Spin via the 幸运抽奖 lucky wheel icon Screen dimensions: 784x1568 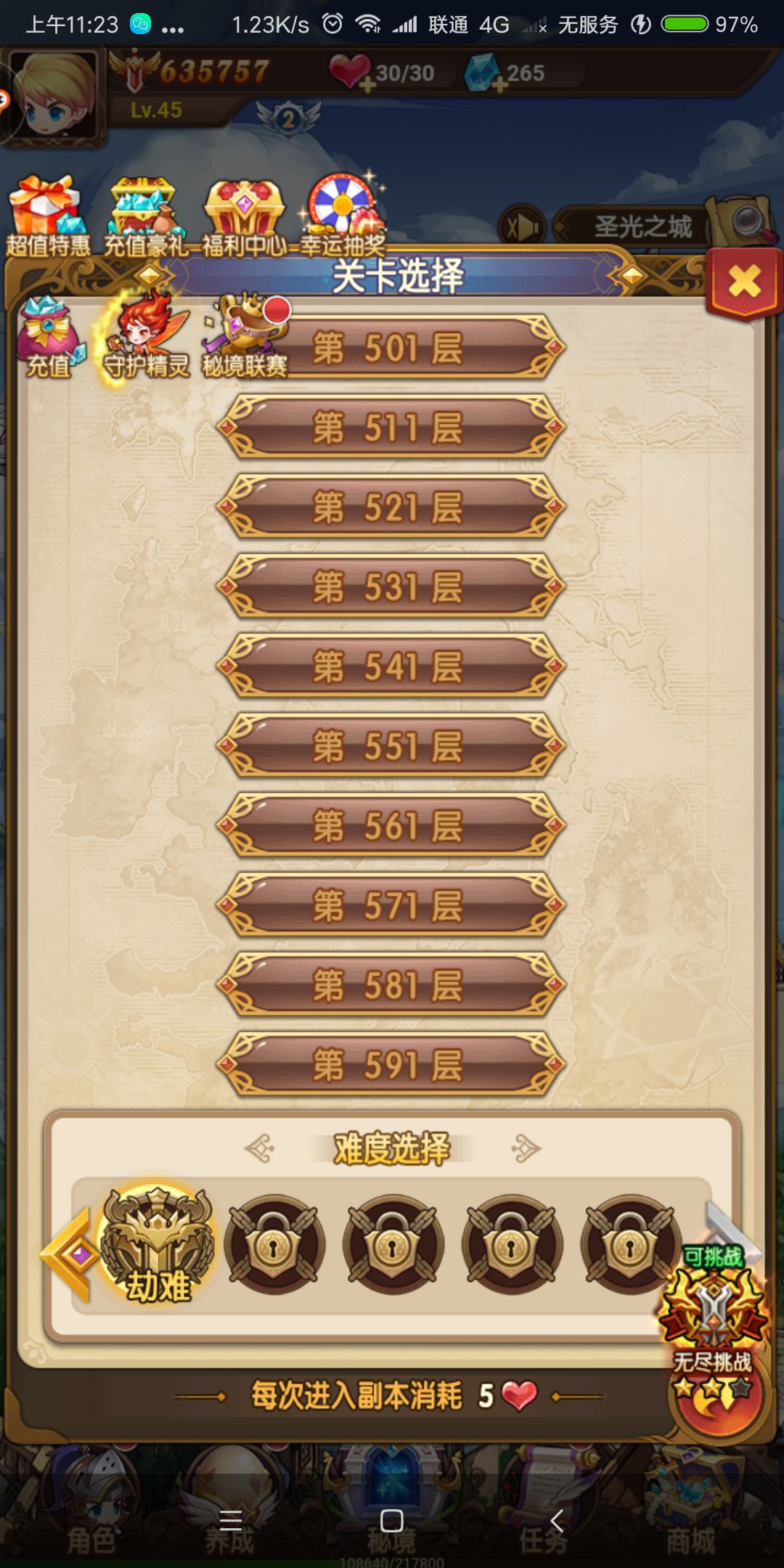341,207
